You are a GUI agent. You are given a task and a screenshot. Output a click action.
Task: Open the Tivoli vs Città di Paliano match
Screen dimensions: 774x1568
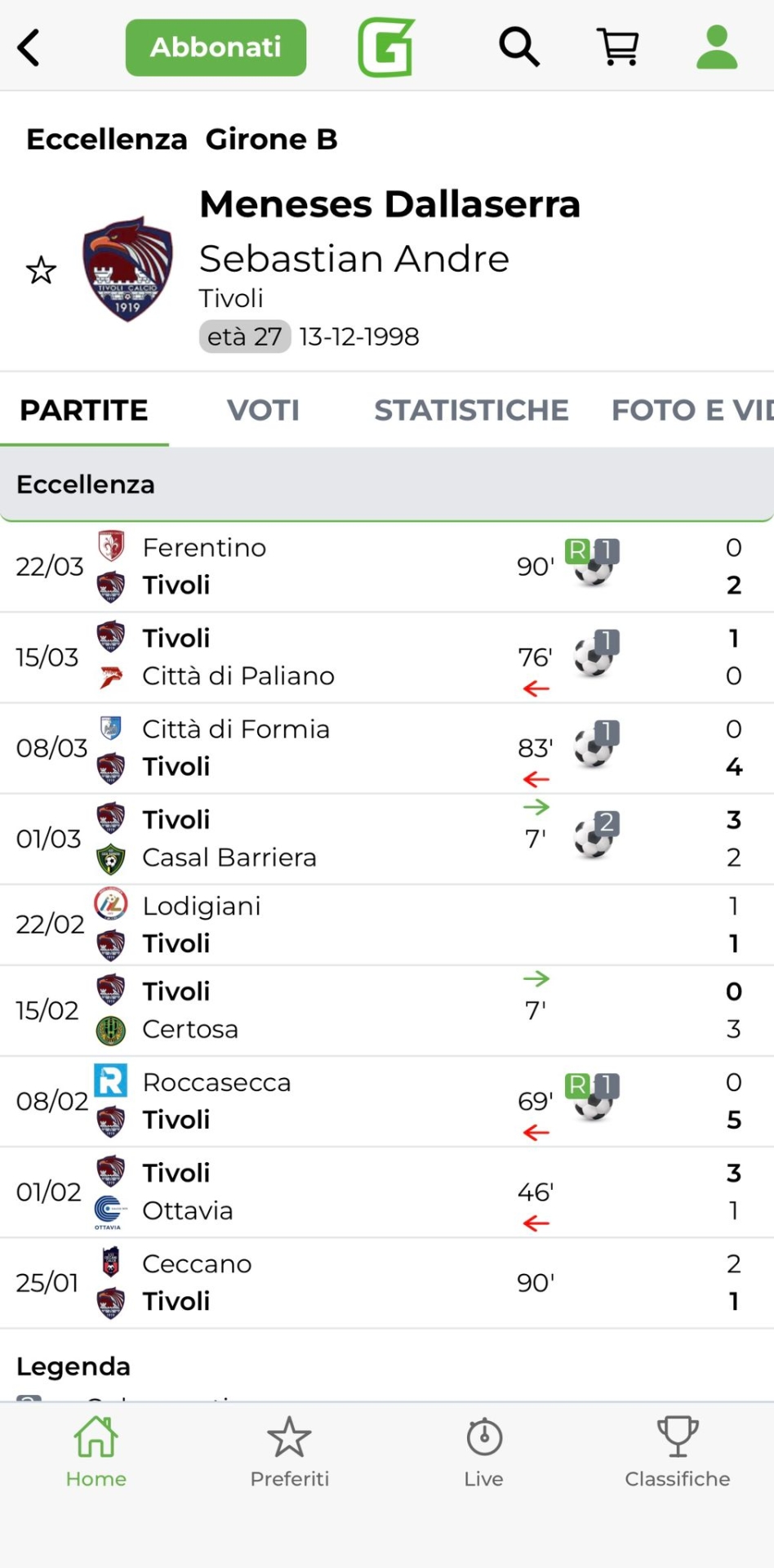pyautogui.click(x=327, y=657)
